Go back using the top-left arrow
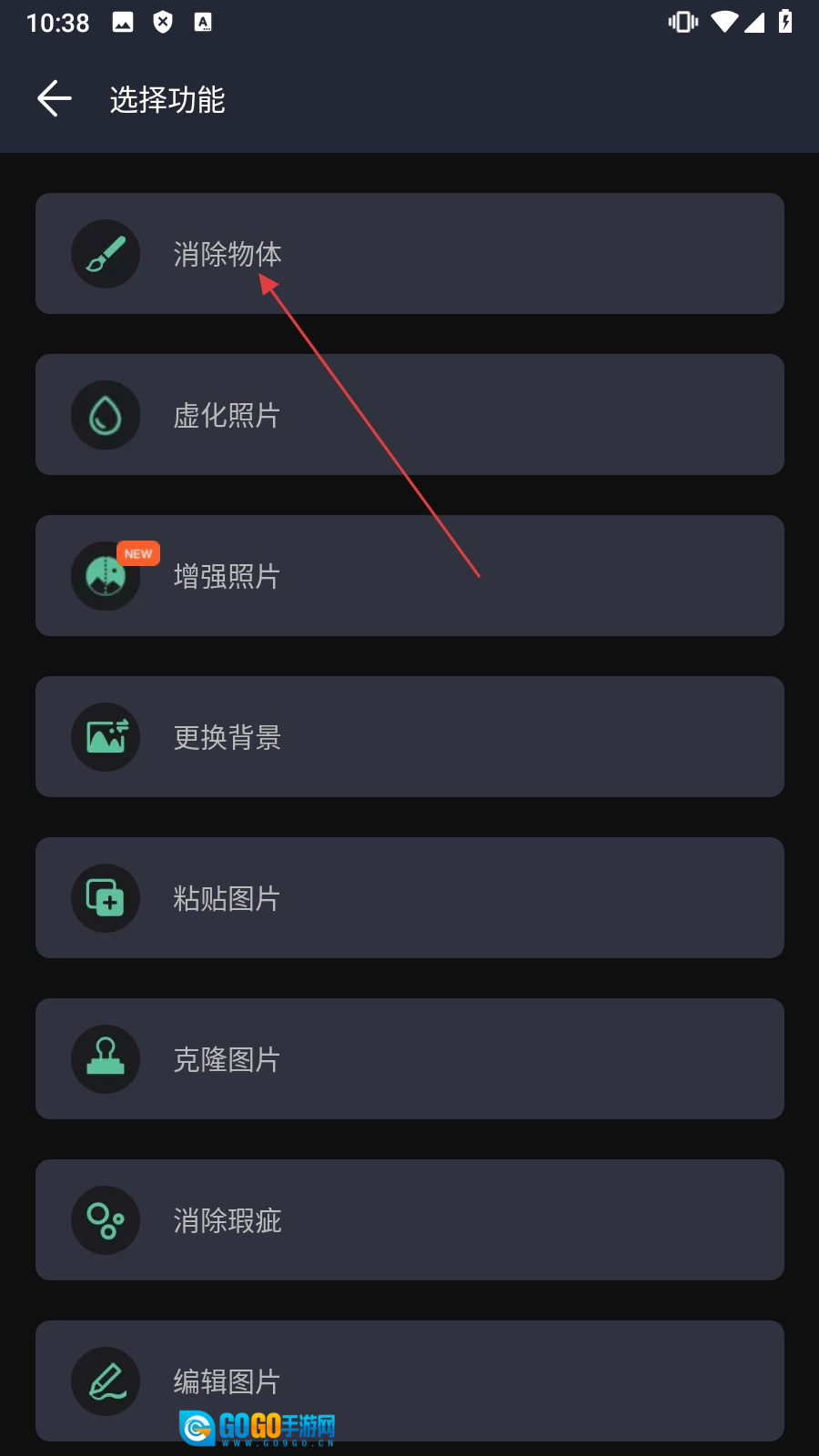 point(54,98)
